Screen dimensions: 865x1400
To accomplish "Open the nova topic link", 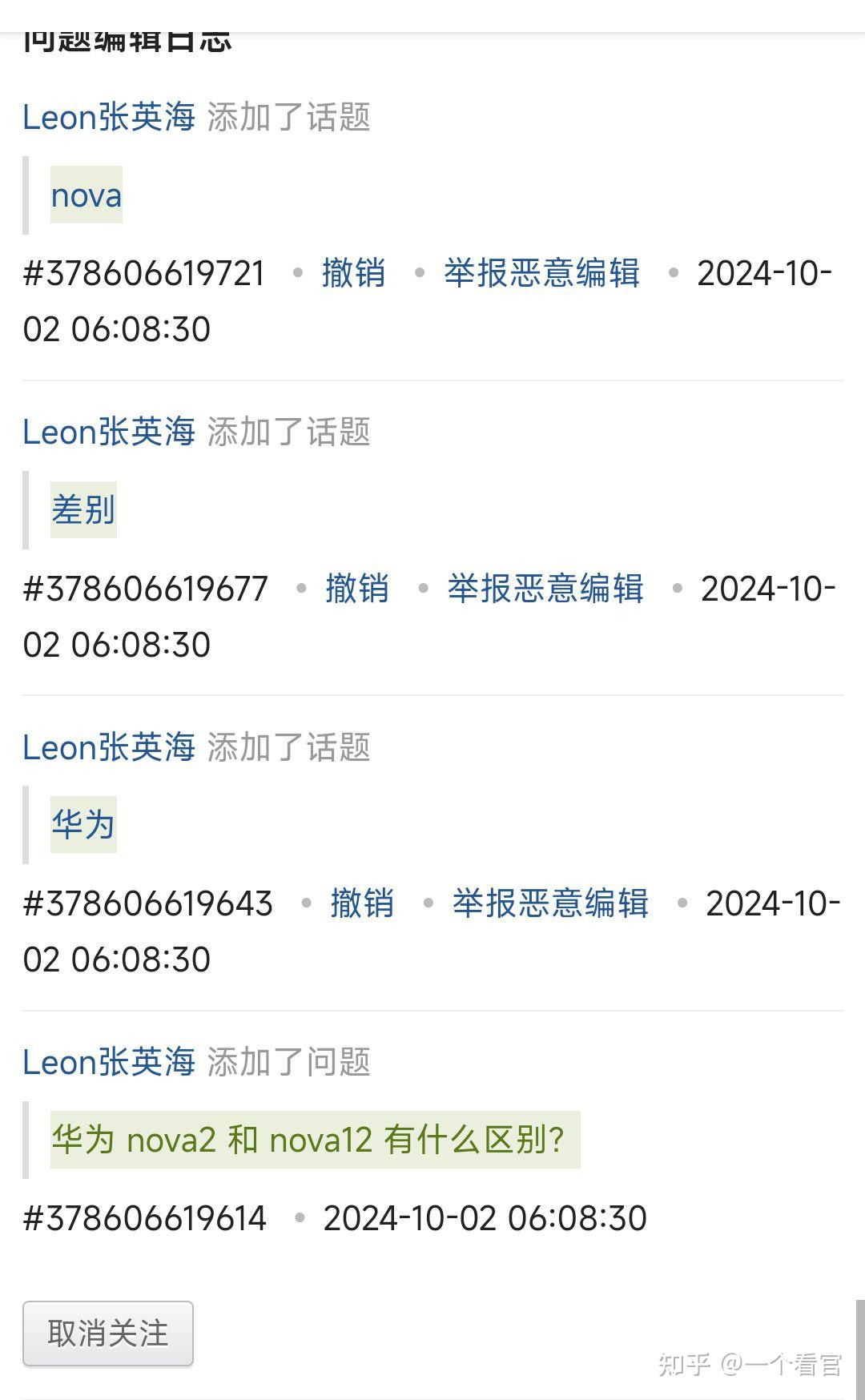I will (85, 195).
